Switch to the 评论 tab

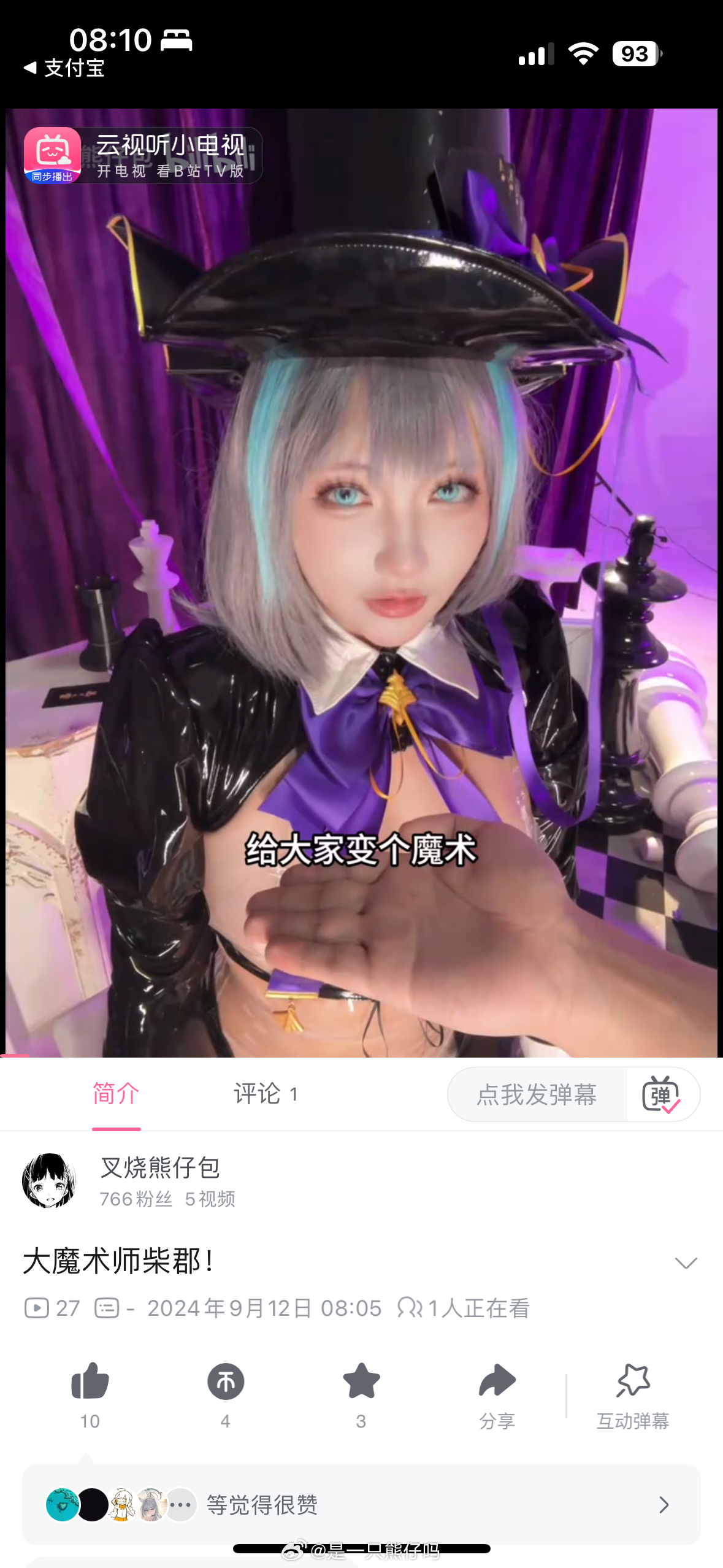click(x=265, y=1094)
